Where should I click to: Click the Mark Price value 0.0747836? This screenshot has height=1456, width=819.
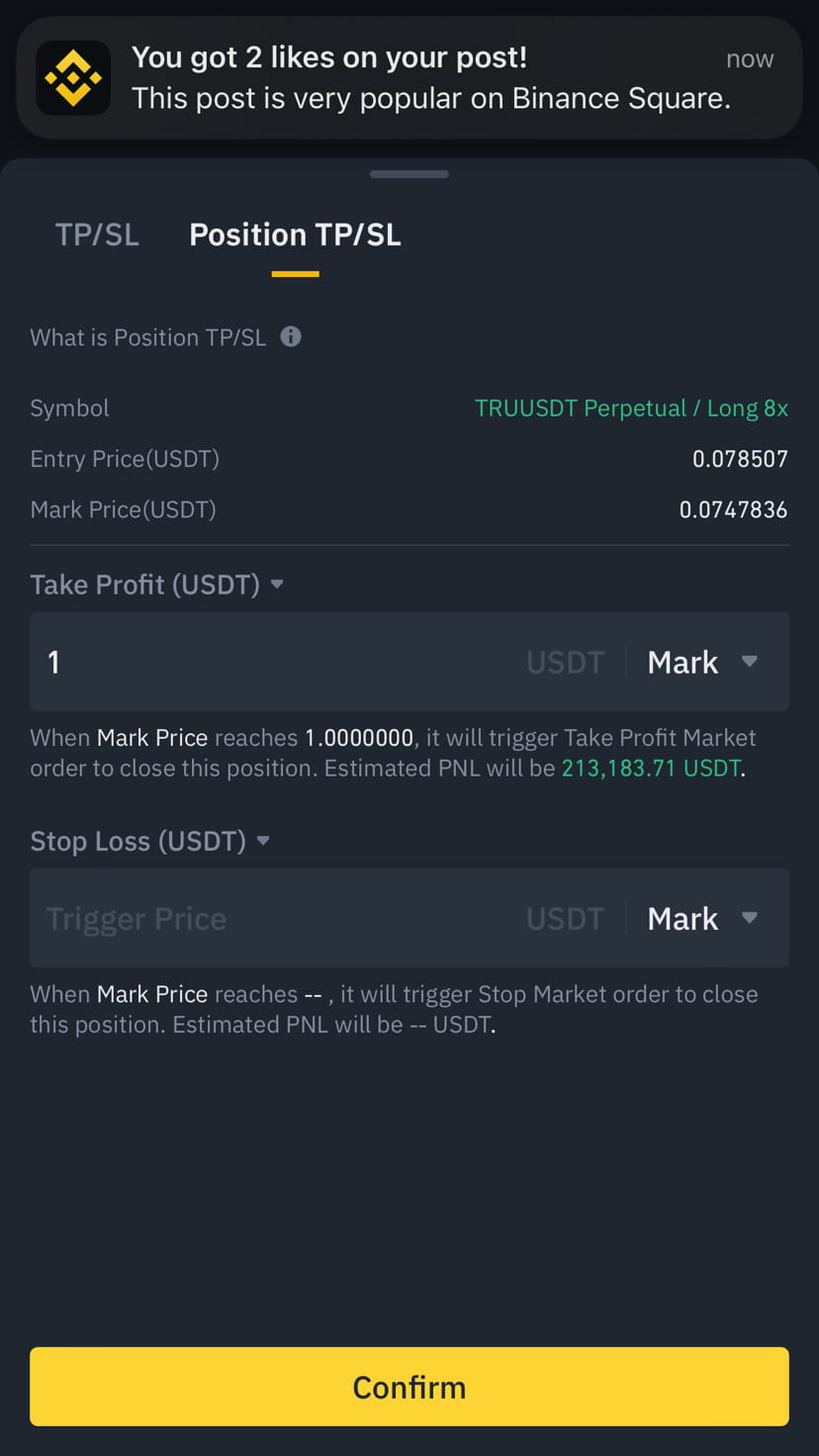[x=734, y=508]
